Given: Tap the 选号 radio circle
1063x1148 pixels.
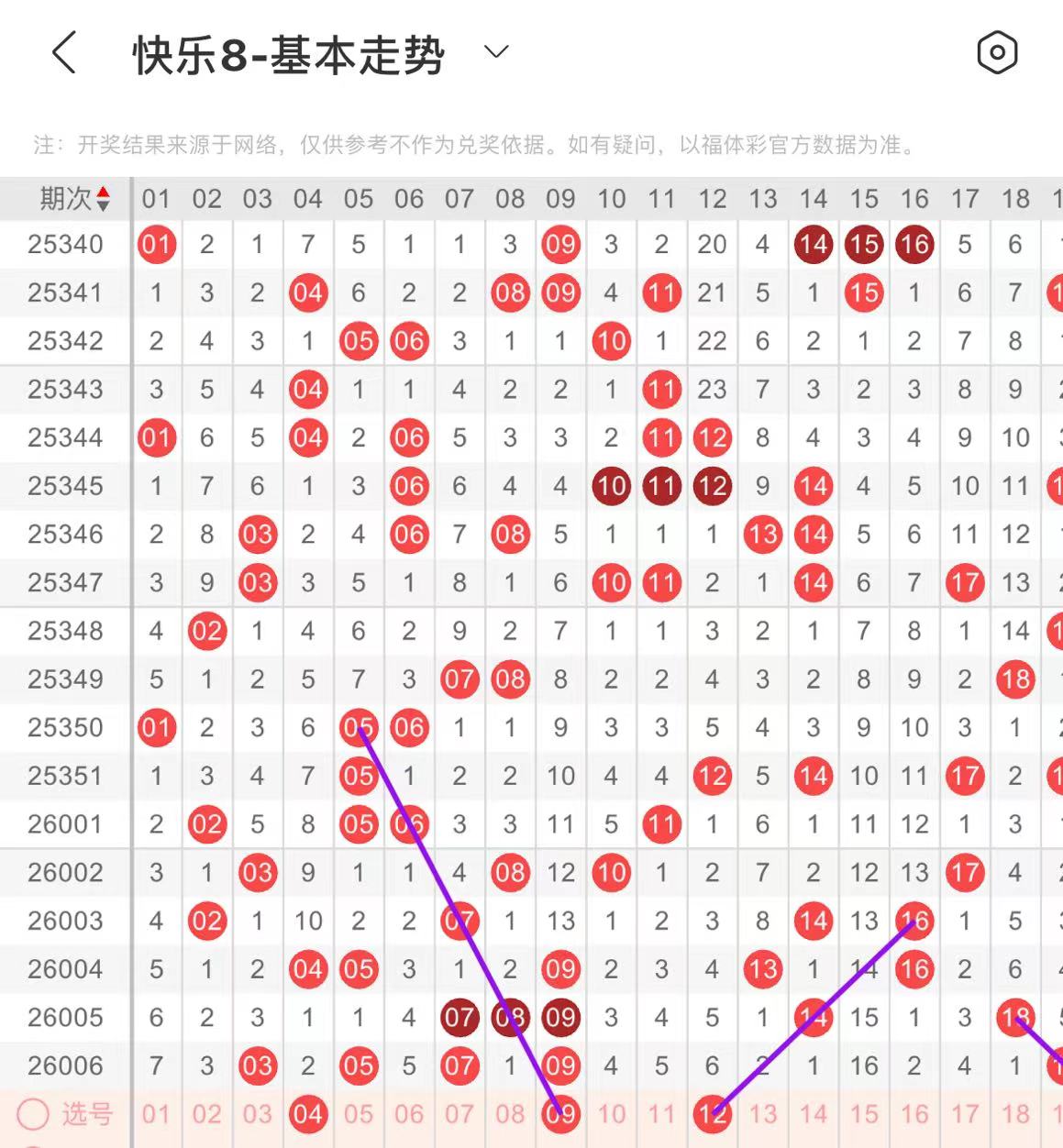Looking at the screenshot, I should [33, 1114].
